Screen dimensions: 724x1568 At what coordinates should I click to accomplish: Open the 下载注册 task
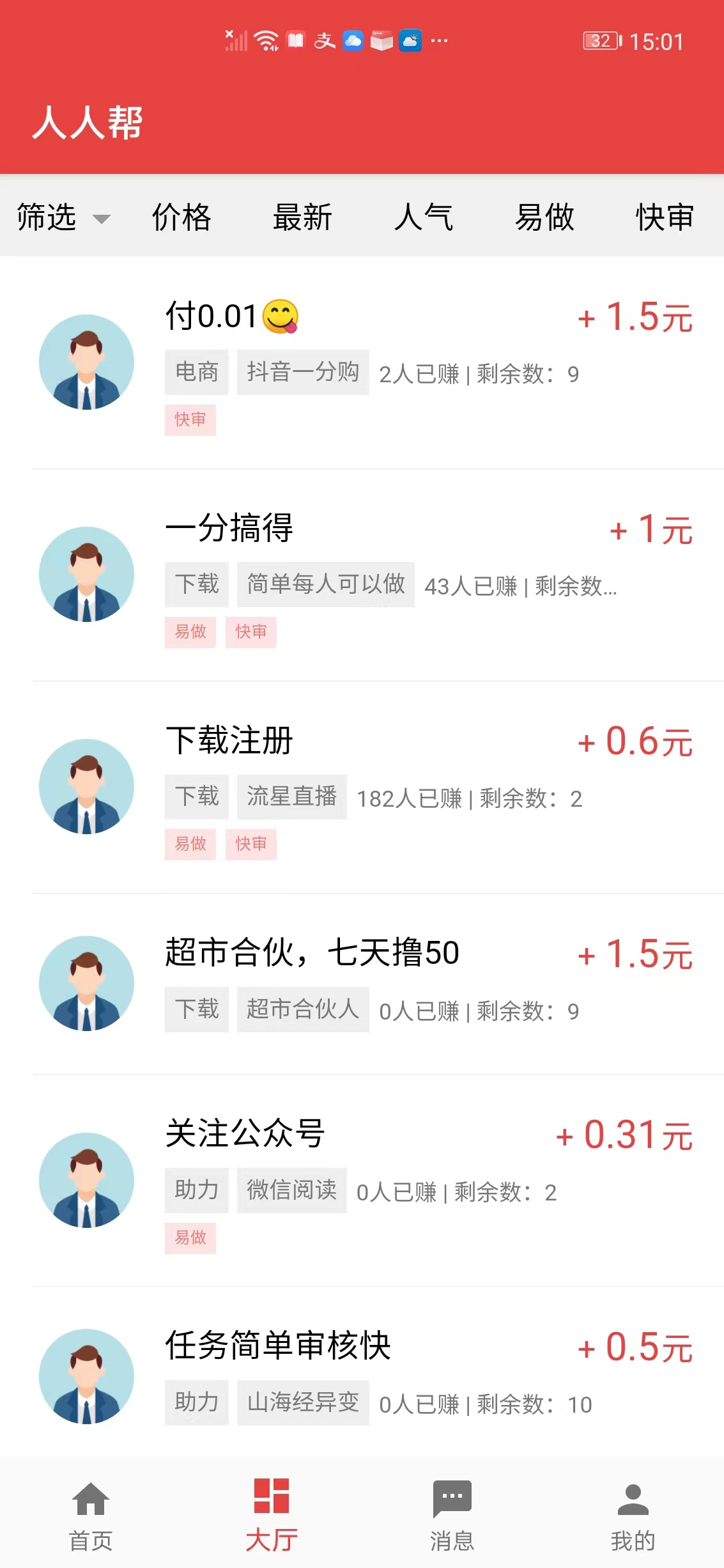point(377,787)
